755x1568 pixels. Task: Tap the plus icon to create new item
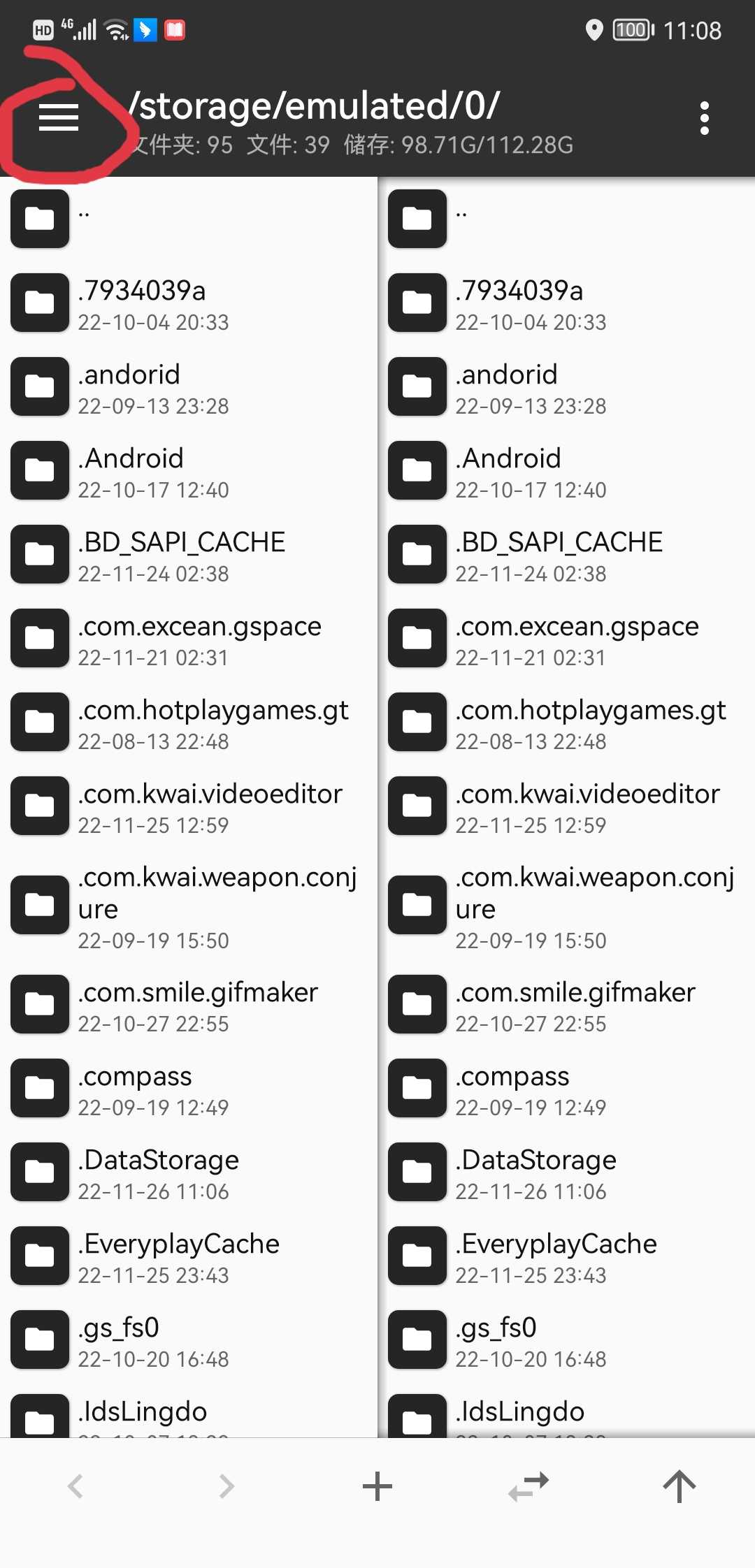(x=377, y=1486)
